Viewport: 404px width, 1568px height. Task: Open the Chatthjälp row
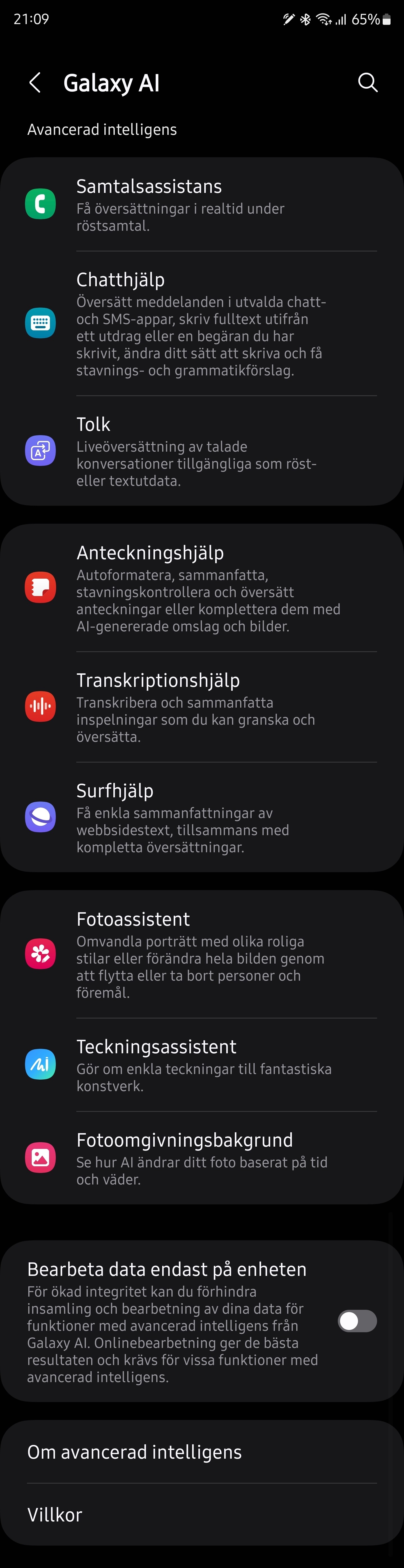(201, 323)
